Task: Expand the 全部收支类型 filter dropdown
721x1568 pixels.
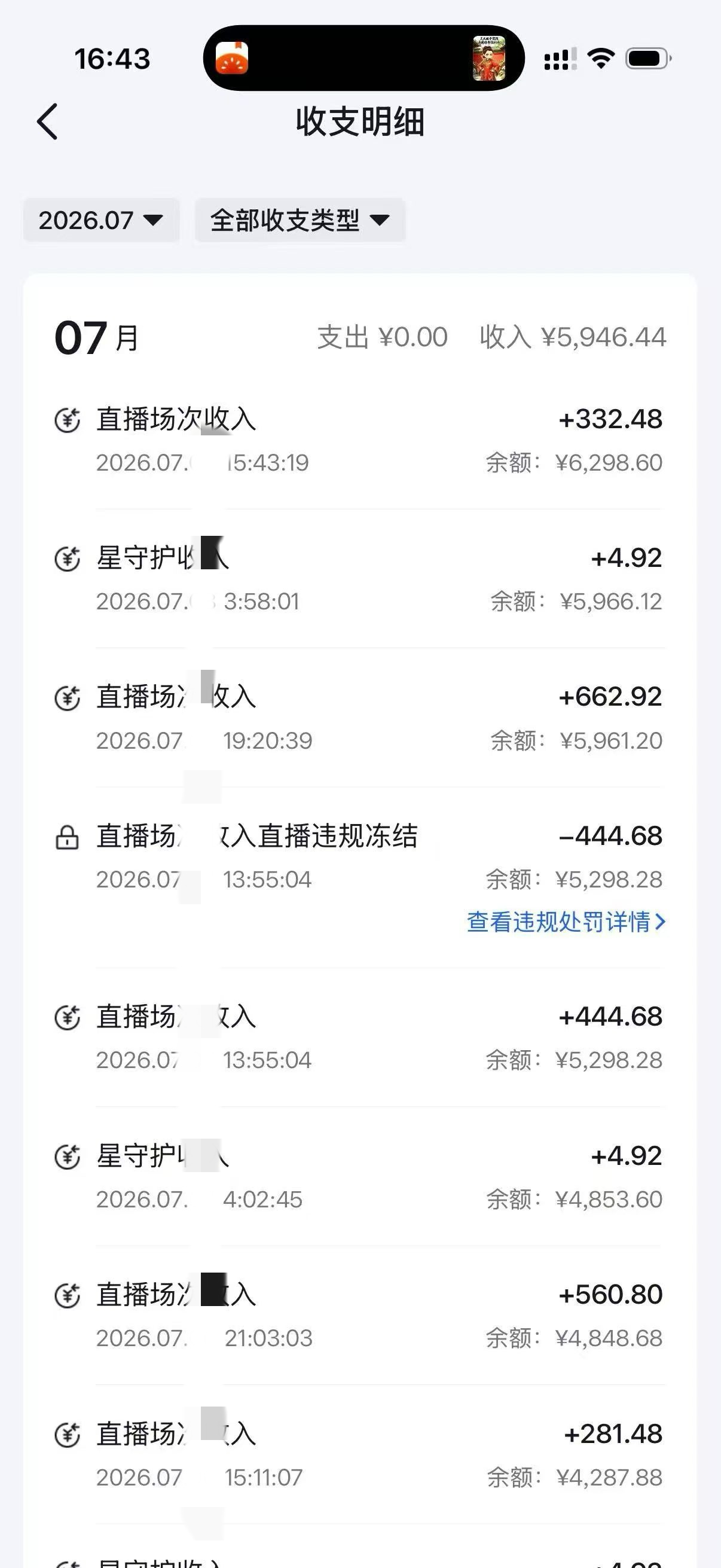Action: click(x=300, y=219)
